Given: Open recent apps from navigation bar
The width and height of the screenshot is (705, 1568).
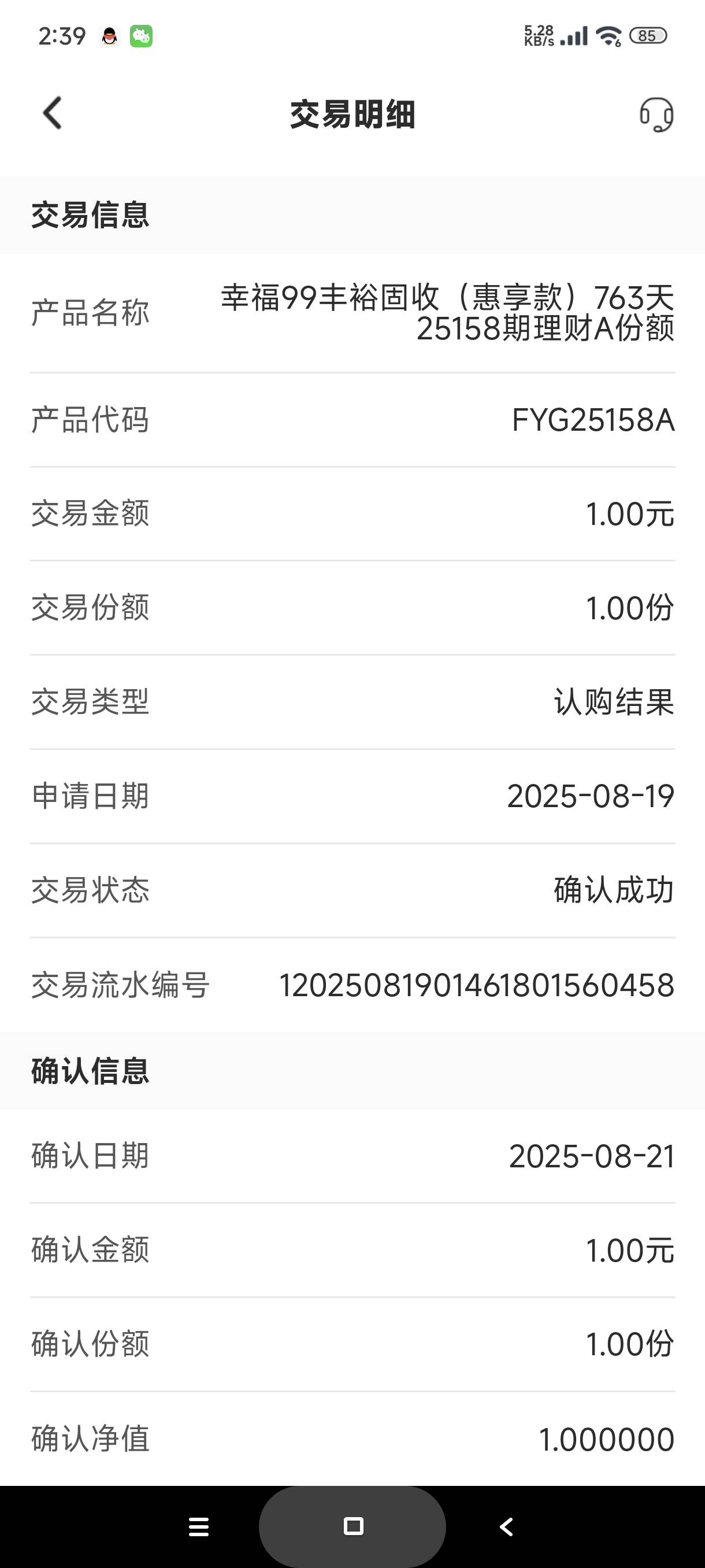Looking at the screenshot, I should coord(199,1527).
